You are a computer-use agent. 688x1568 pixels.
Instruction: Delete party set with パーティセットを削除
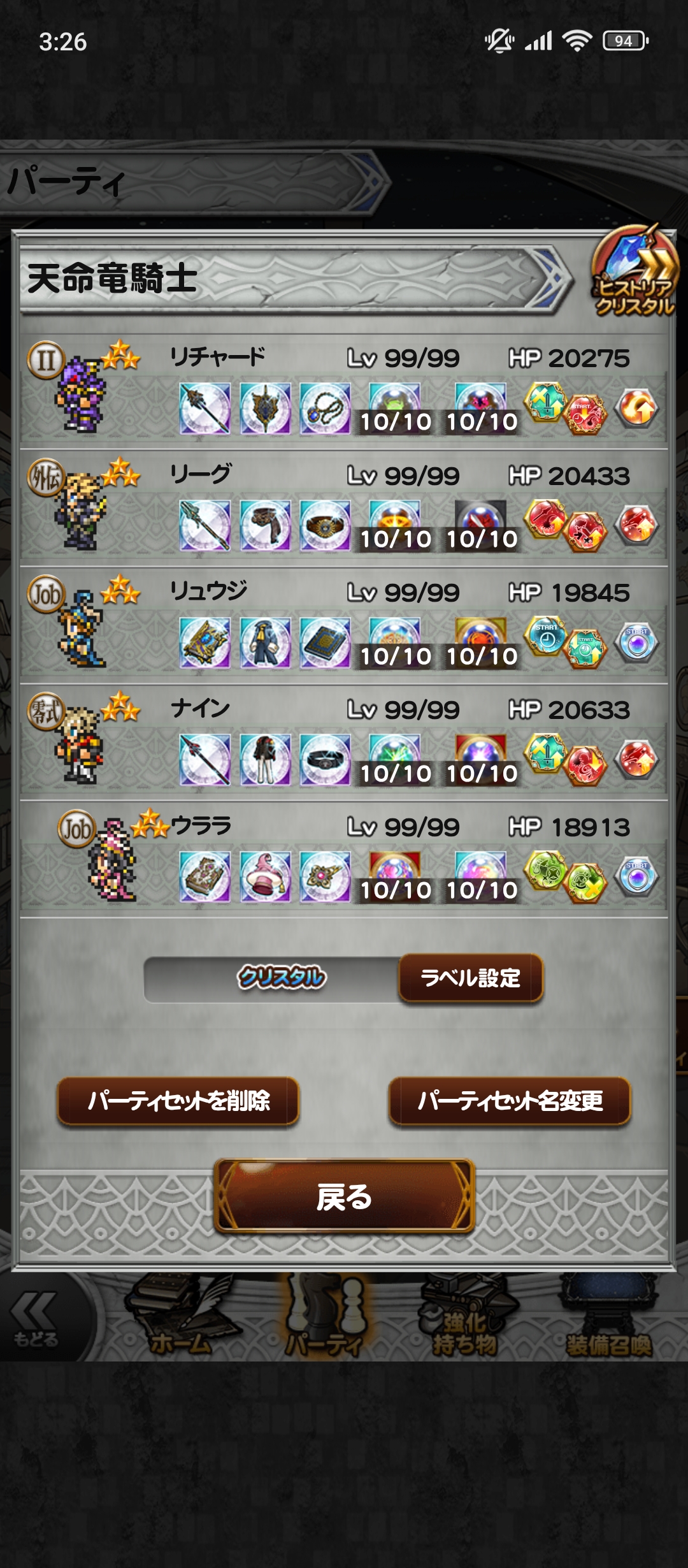point(178,1101)
